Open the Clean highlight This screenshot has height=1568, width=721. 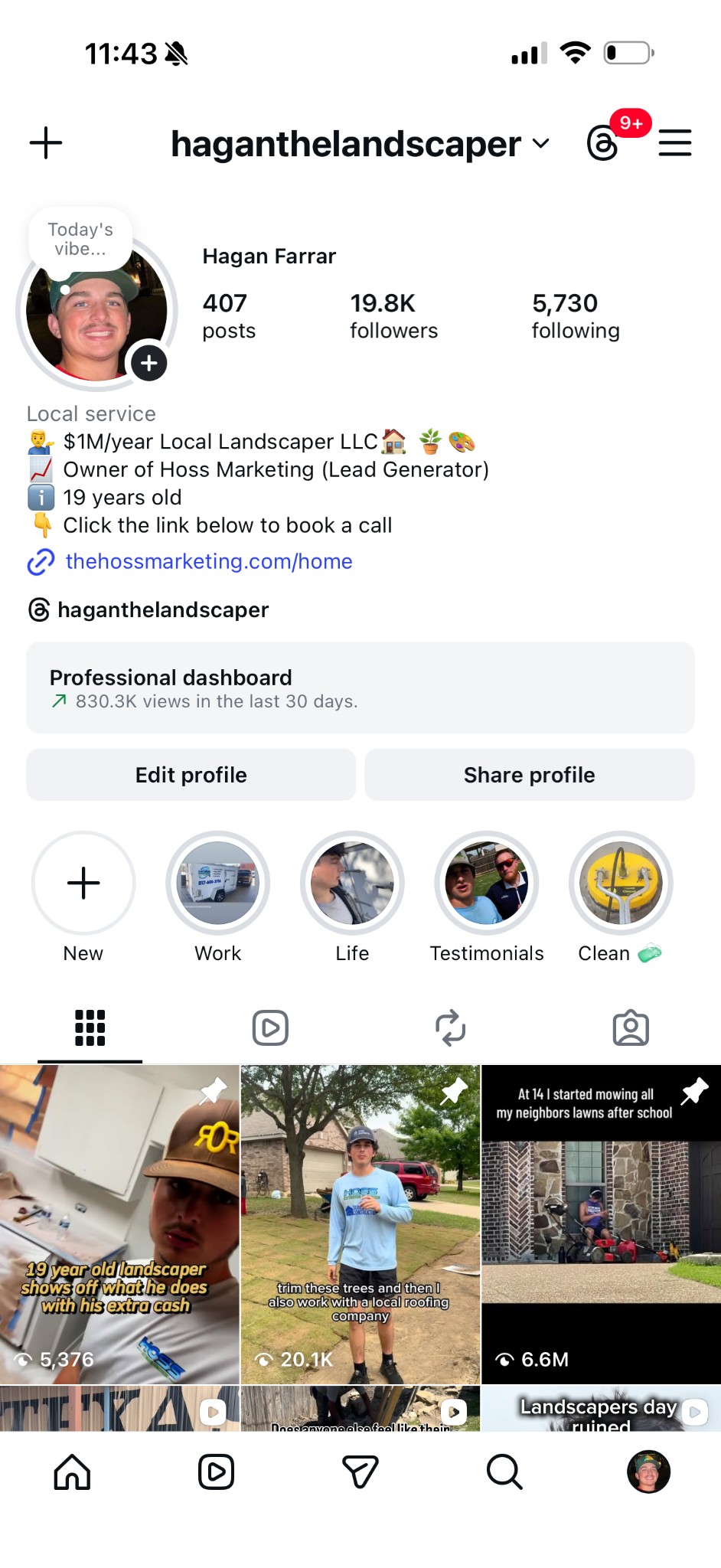tap(621, 884)
